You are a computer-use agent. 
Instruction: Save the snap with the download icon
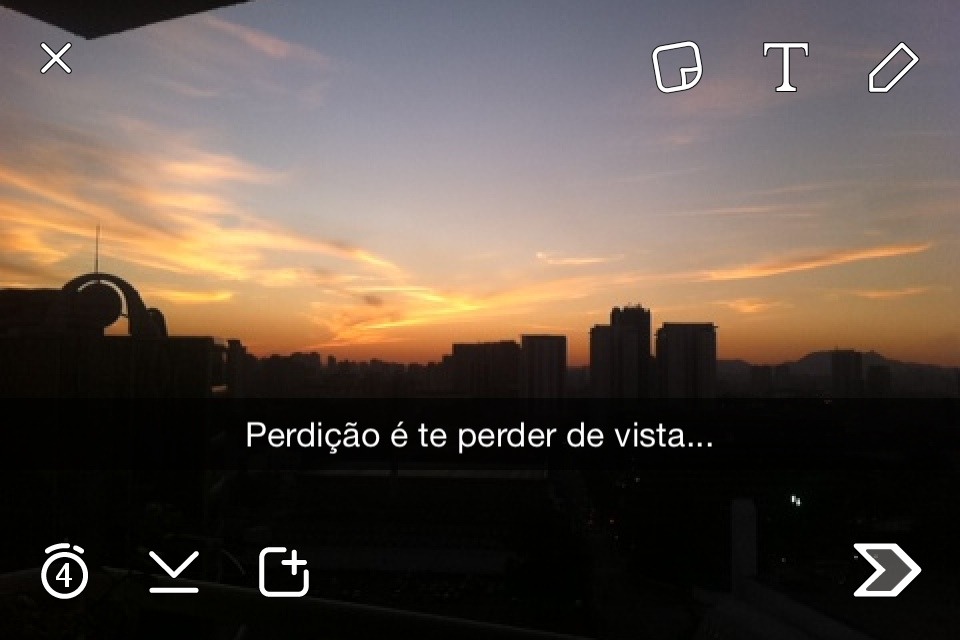click(x=174, y=572)
